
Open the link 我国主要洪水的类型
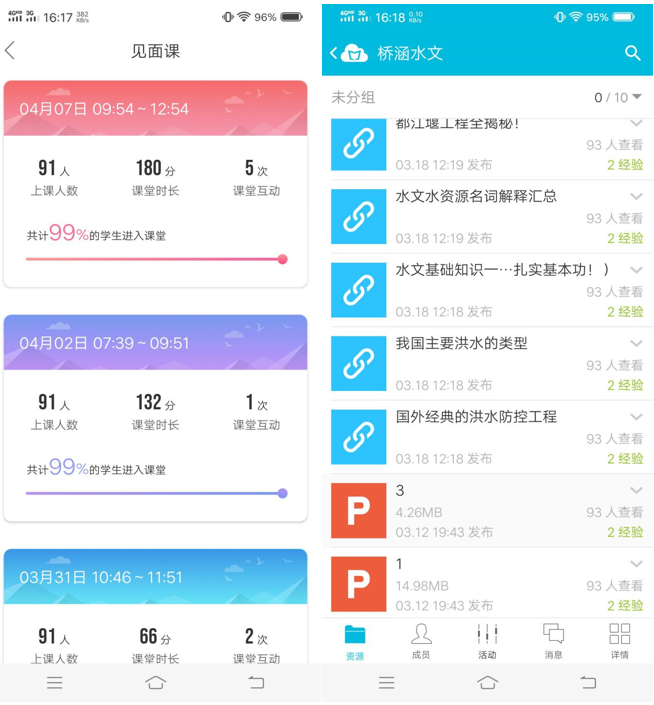pyautogui.click(x=461, y=343)
